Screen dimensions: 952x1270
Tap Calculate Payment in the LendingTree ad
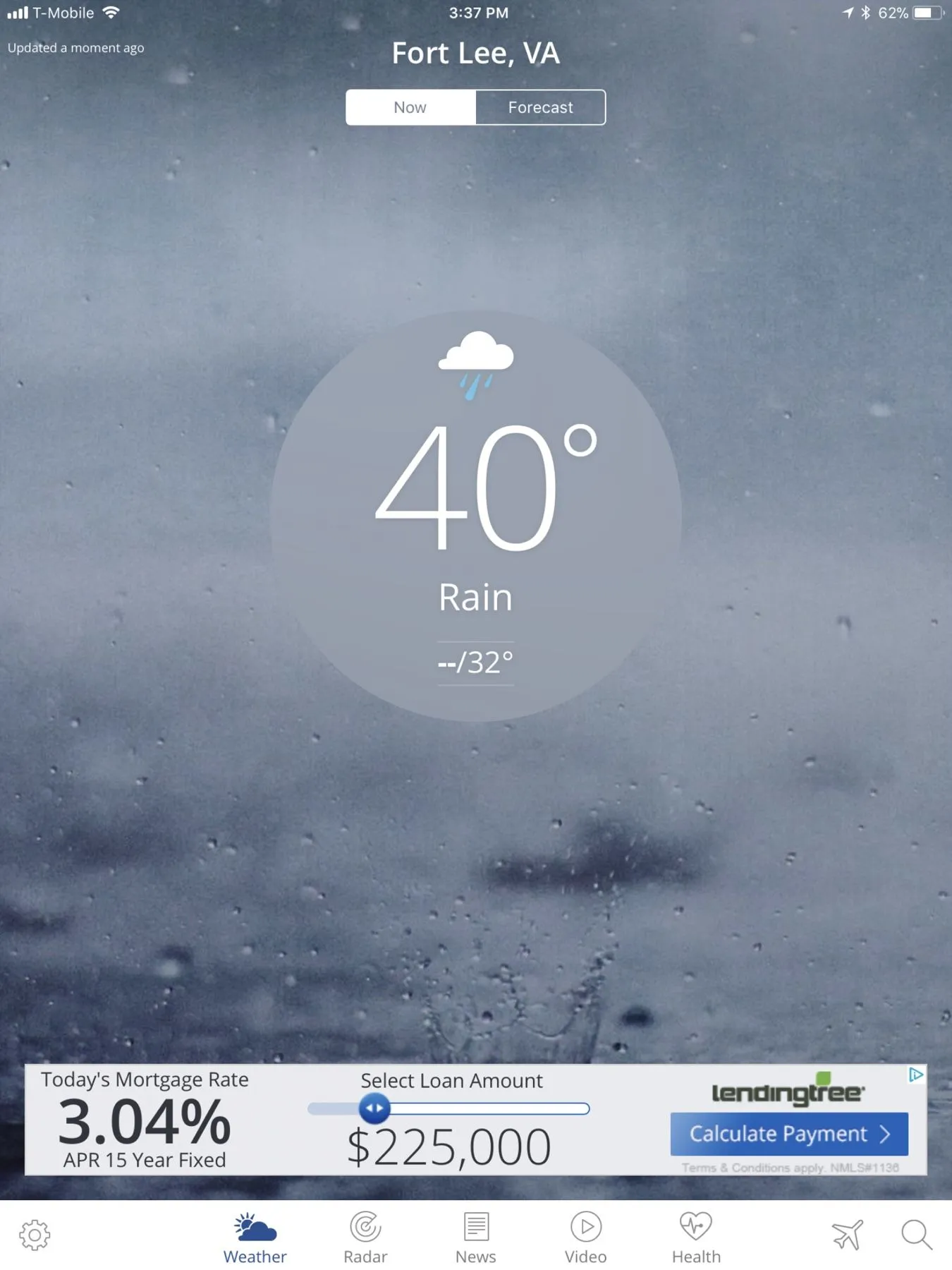(x=789, y=1134)
